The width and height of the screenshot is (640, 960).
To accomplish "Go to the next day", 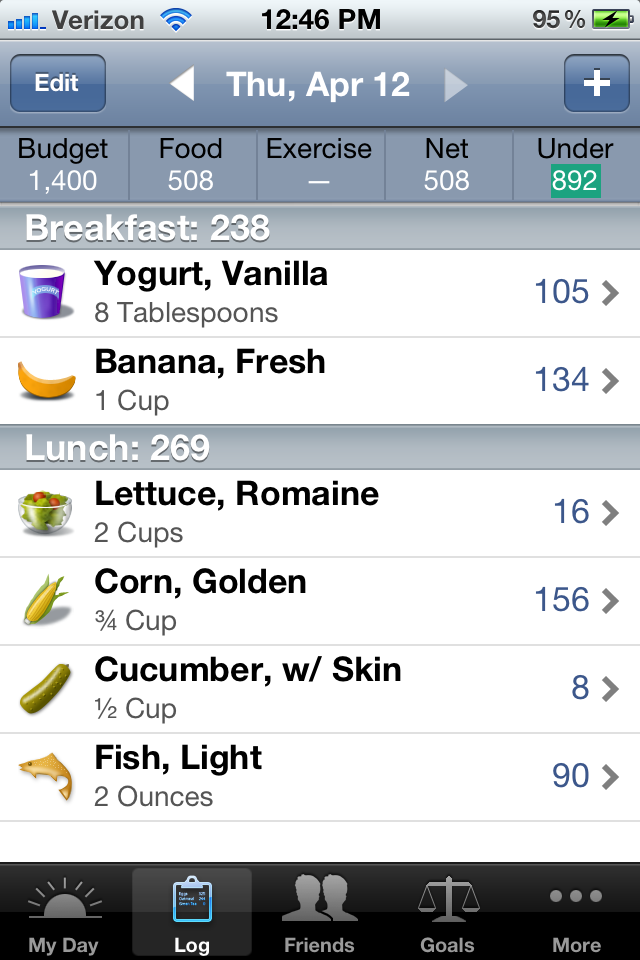I will [455, 84].
